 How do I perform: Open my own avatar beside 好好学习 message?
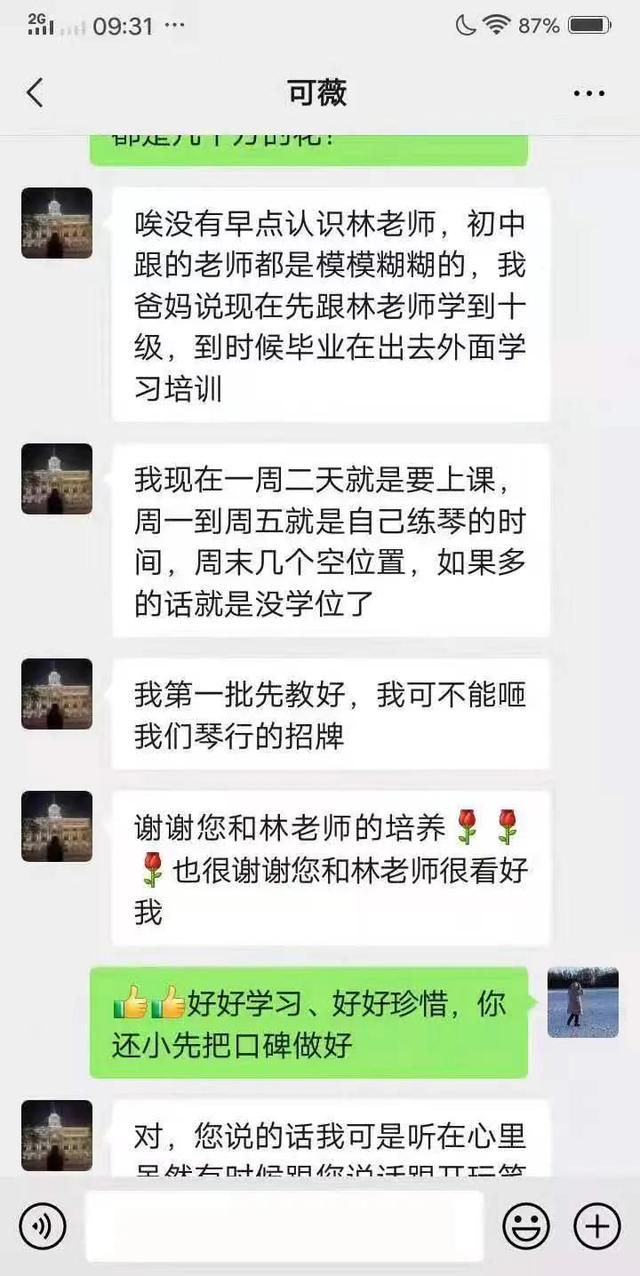pos(583,1002)
